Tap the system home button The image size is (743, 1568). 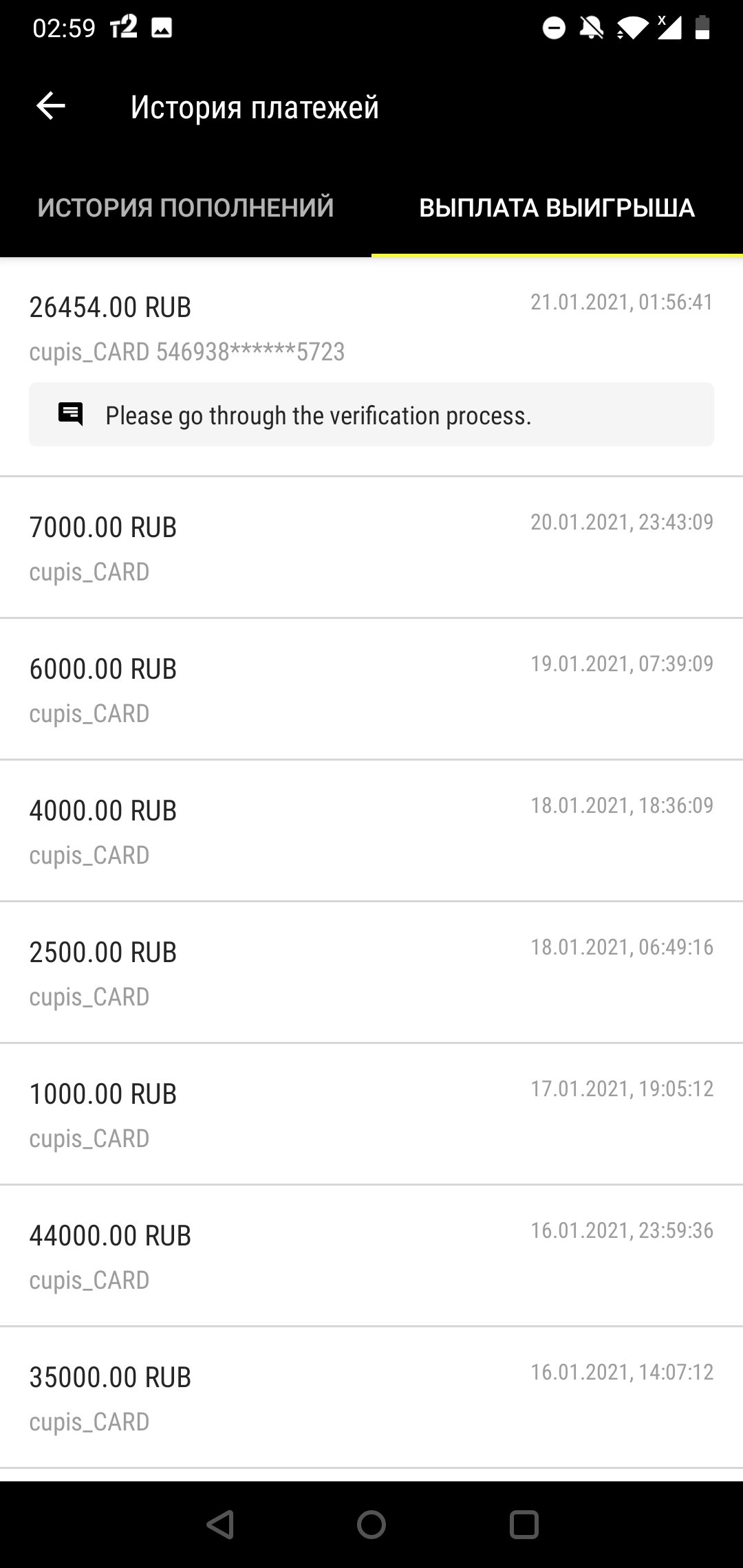coord(371,1525)
